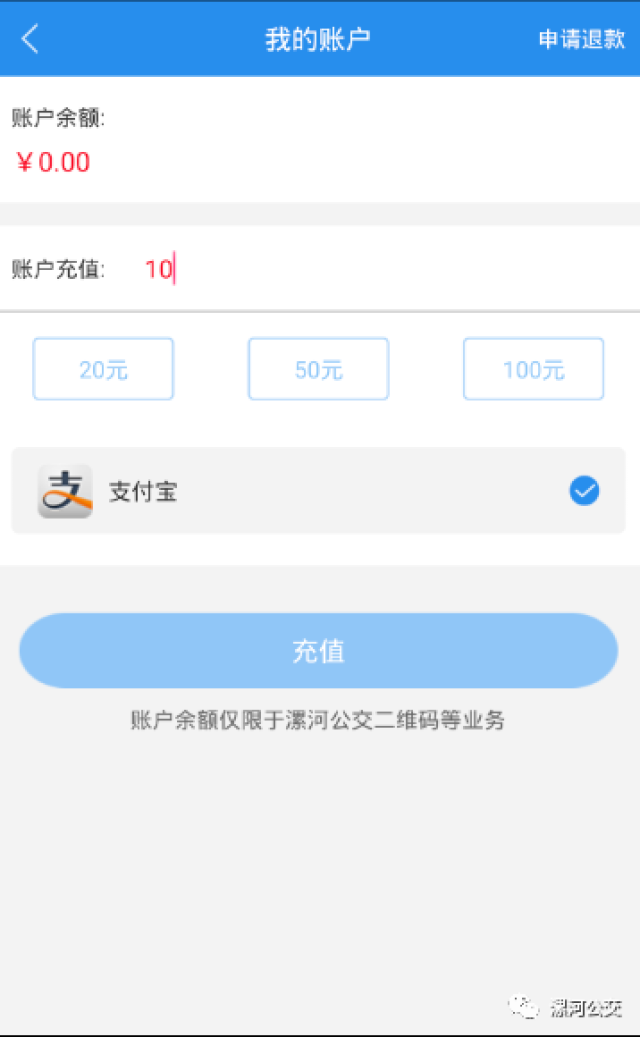
Task: Tap the 充值 recharge button
Action: (318, 651)
